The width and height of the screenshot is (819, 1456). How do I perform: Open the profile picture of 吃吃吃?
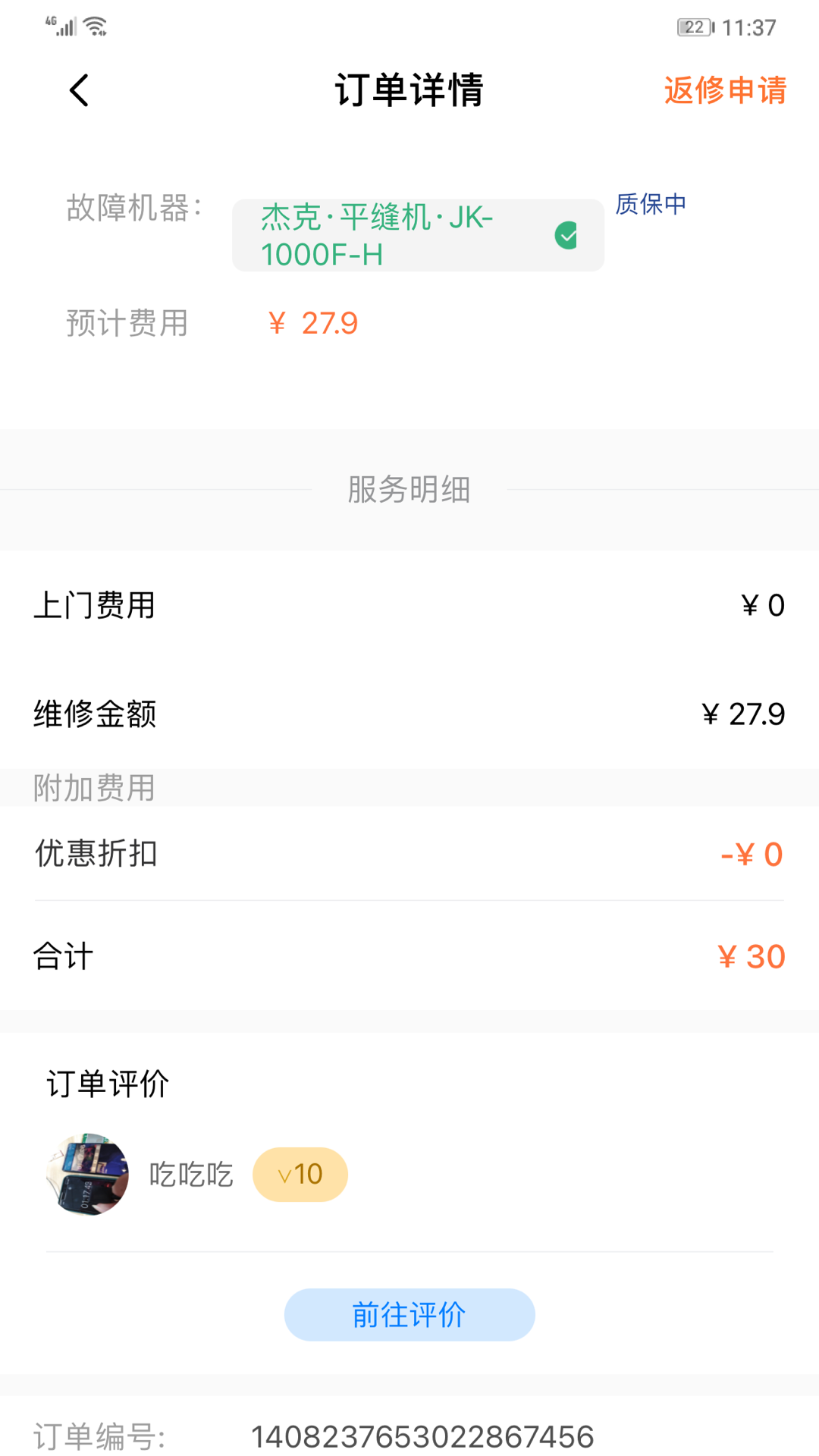[88, 1174]
